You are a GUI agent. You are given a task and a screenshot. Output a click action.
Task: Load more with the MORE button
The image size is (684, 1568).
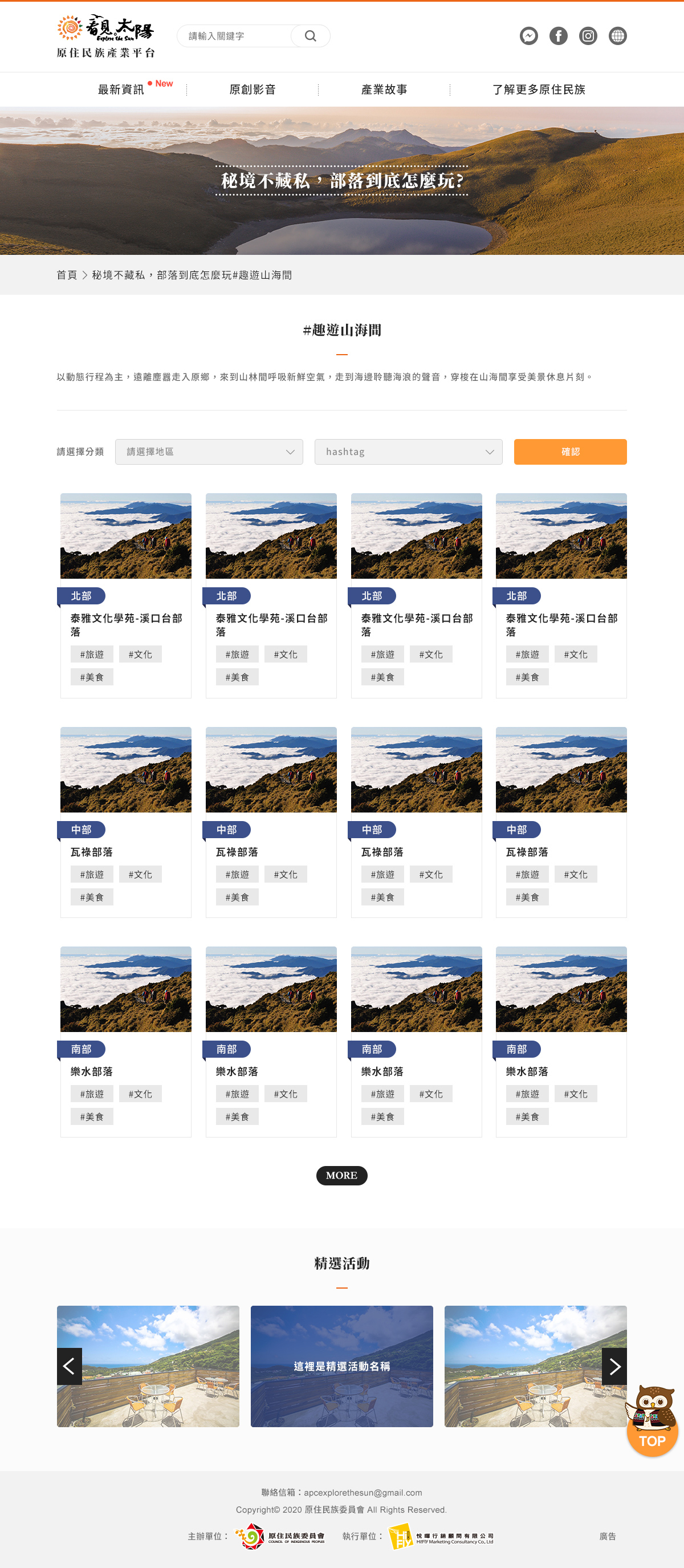pyautogui.click(x=341, y=1175)
